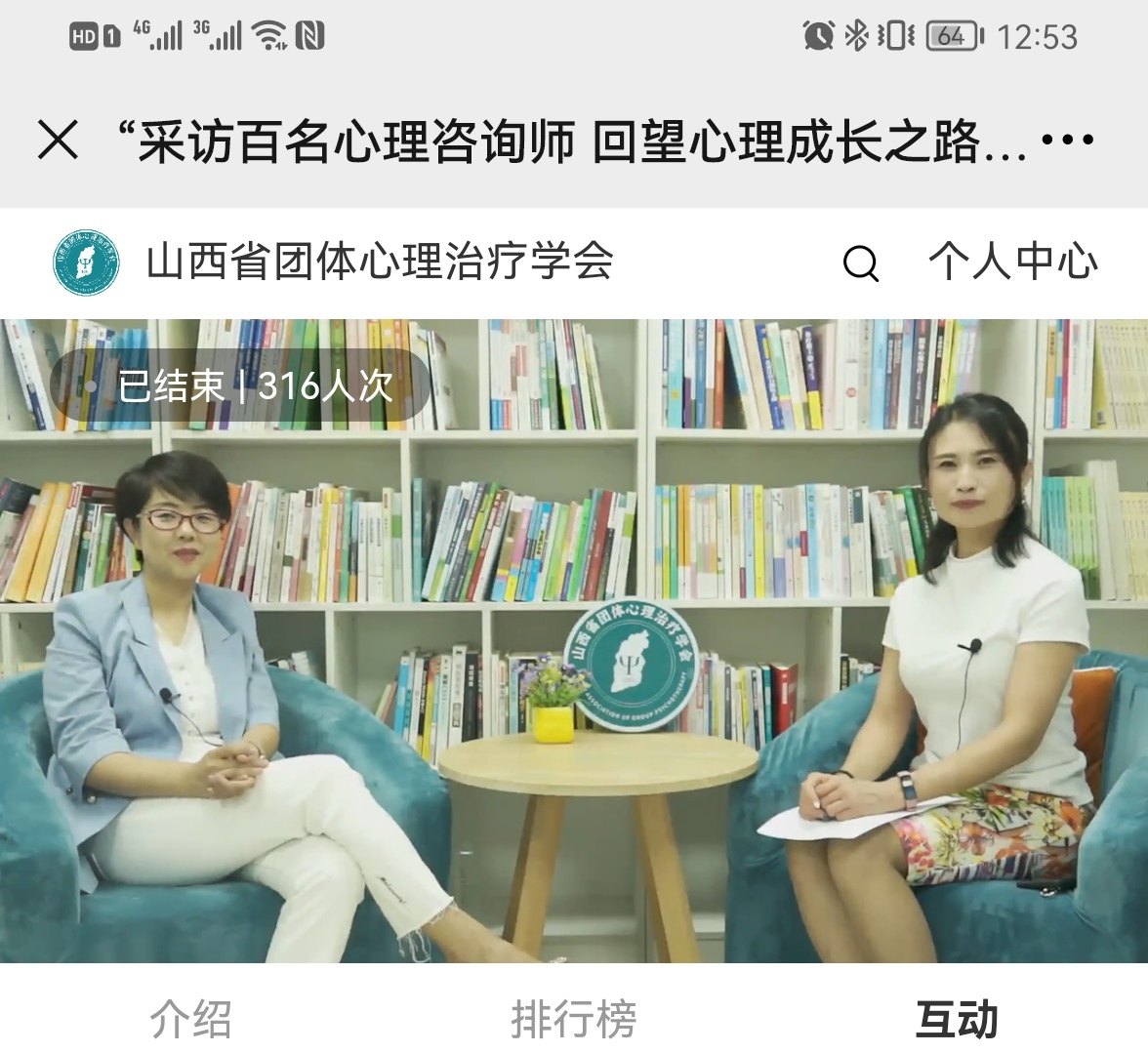This screenshot has width=1148, height=1053.
Task: Switch to the 介绍 tab
Action: pyautogui.click(x=190, y=1019)
